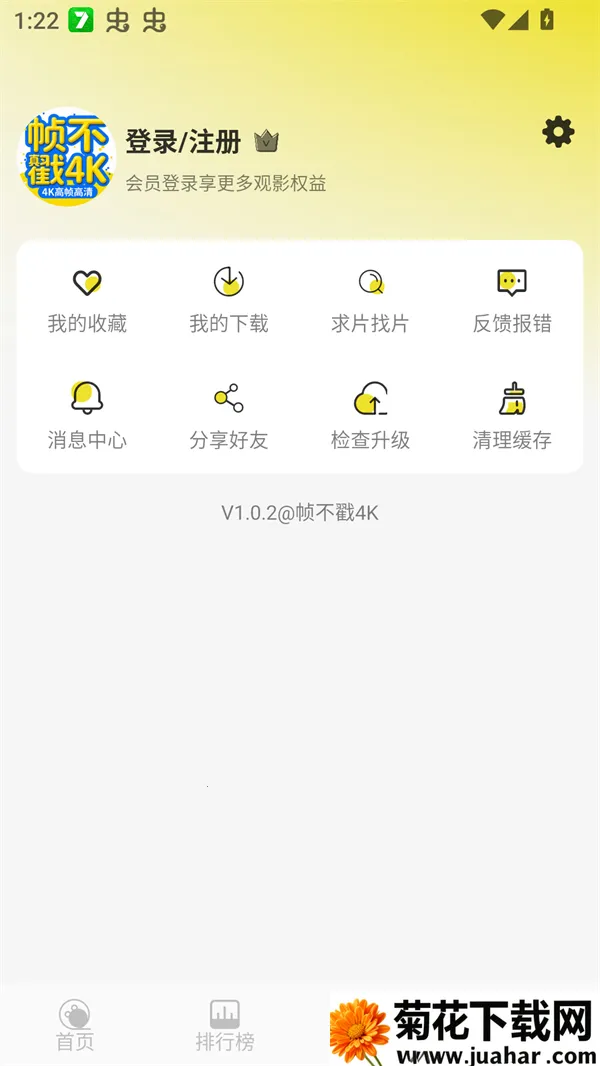
Task: Open the settings gear icon
Action: click(558, 132)
